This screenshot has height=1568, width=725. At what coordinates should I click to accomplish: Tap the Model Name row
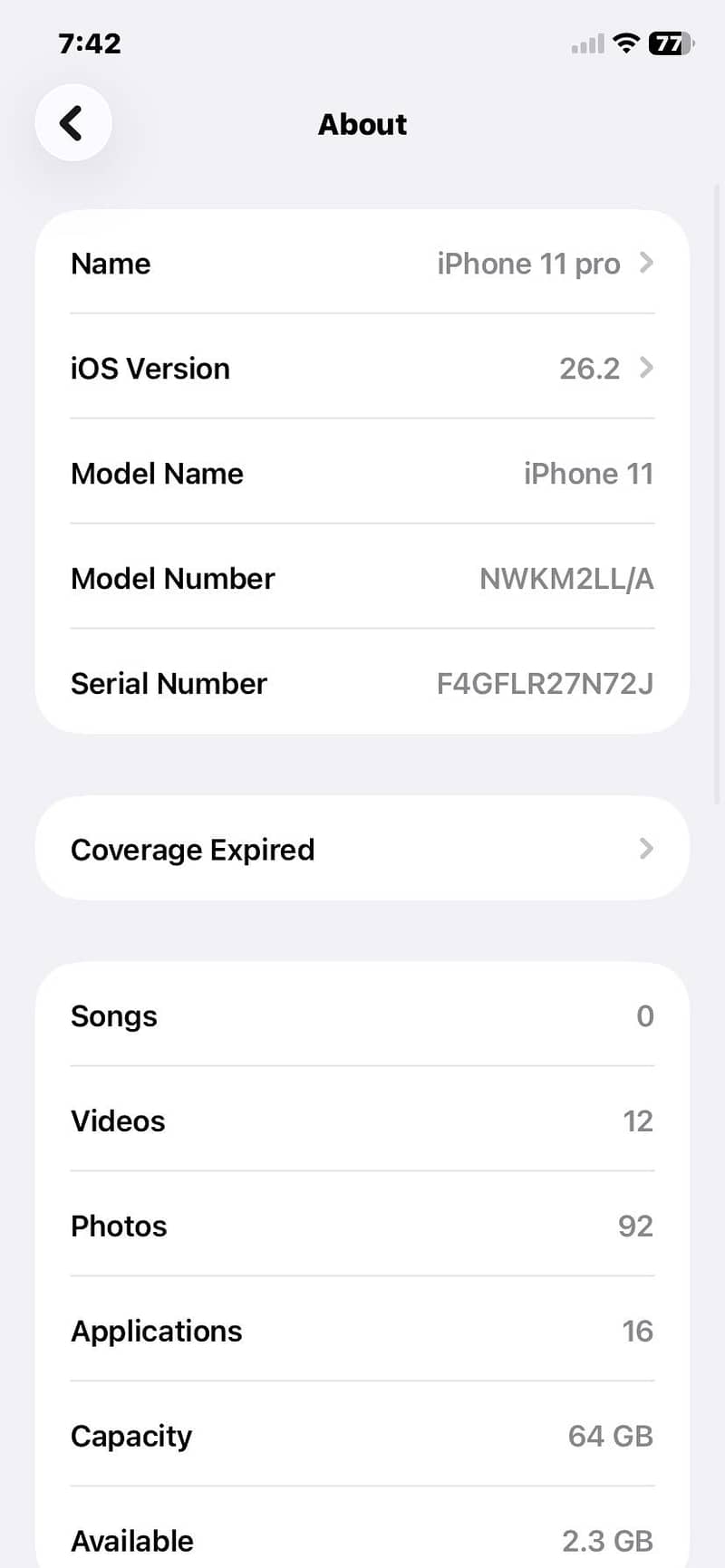[x=362, y=474]
